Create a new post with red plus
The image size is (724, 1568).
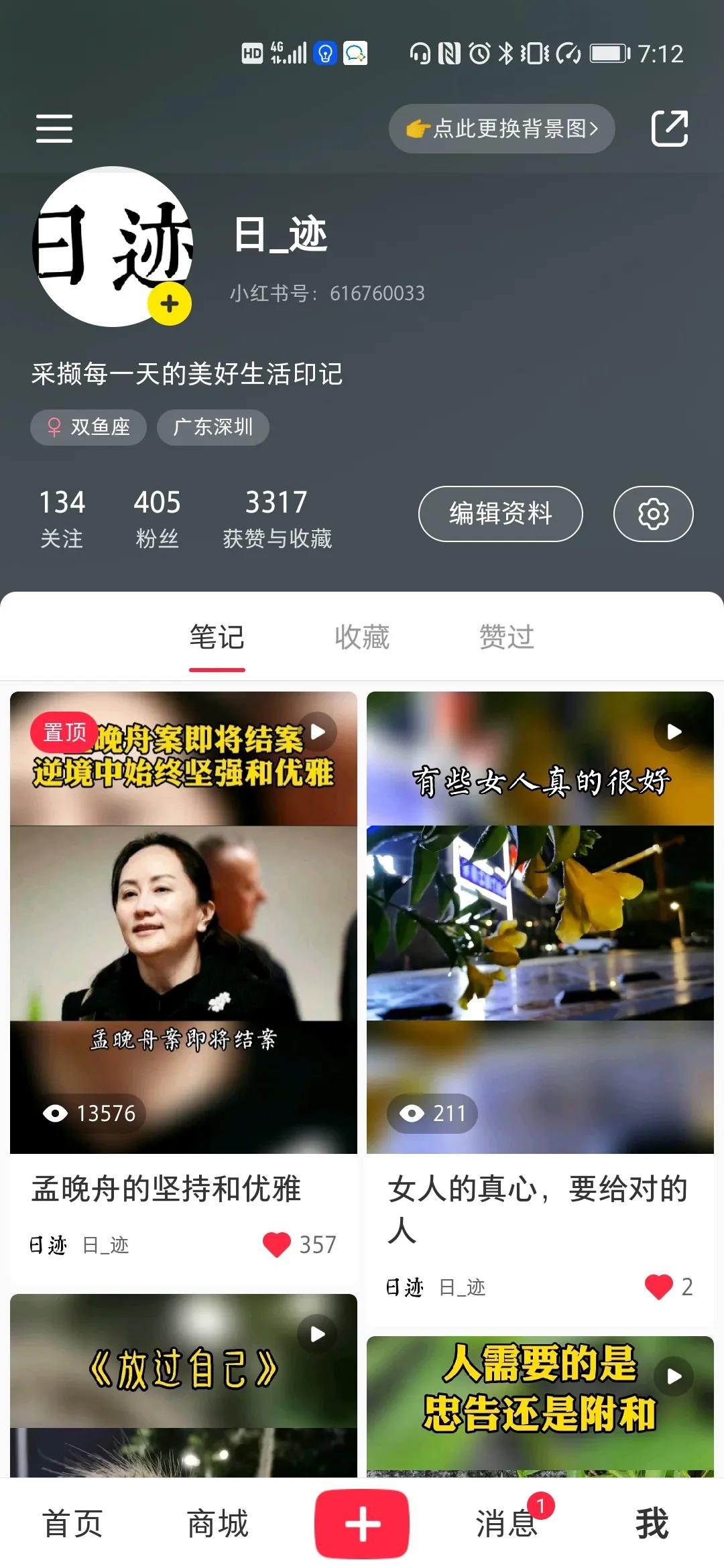[362, 1524]
